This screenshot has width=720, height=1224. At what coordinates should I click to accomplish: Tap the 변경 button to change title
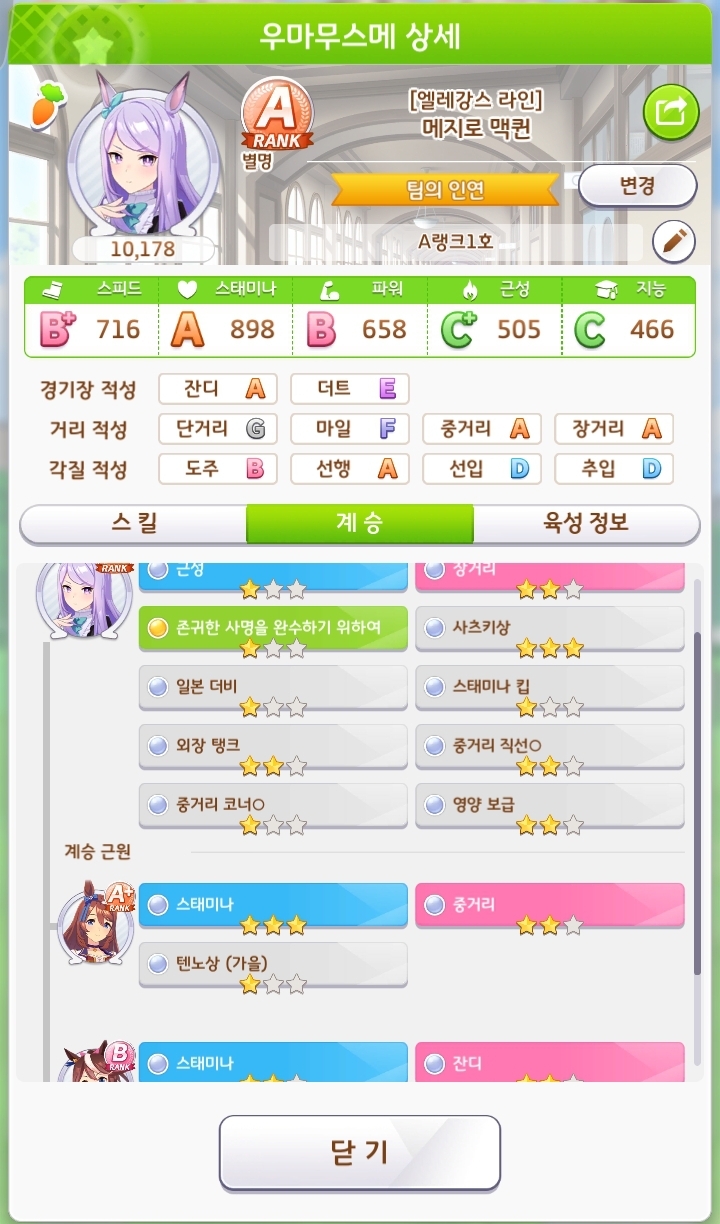[x=637, y=186]
